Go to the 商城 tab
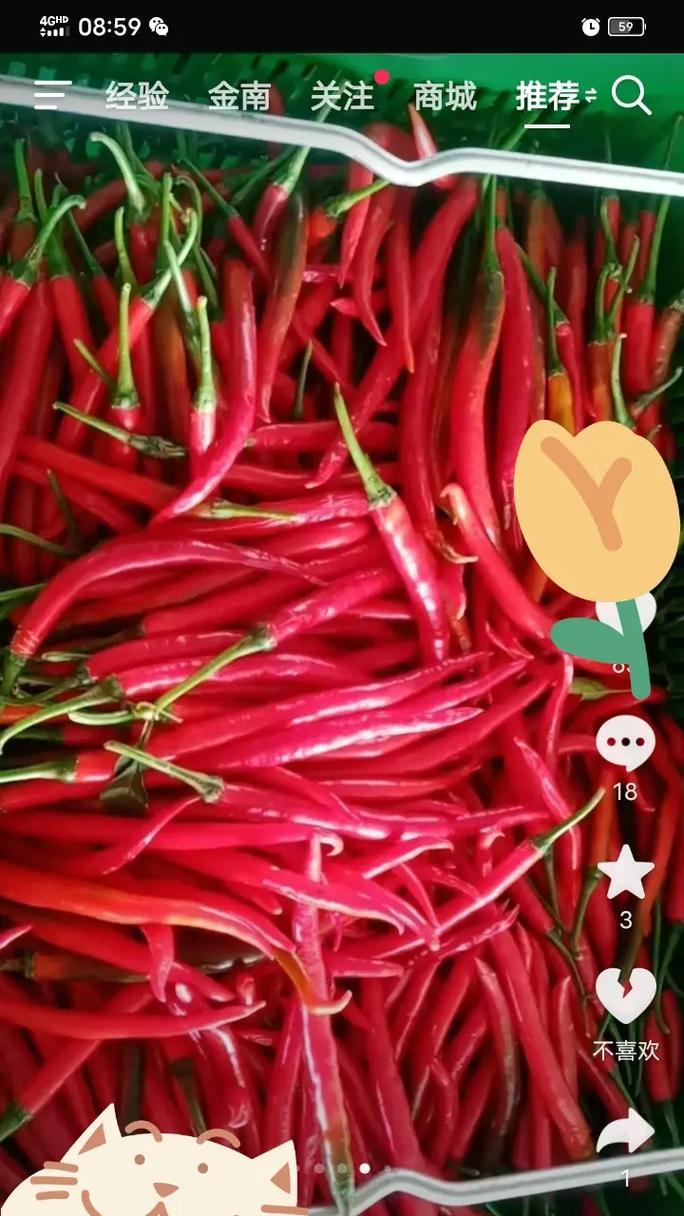684x1216 pixels. coord(445,97)
